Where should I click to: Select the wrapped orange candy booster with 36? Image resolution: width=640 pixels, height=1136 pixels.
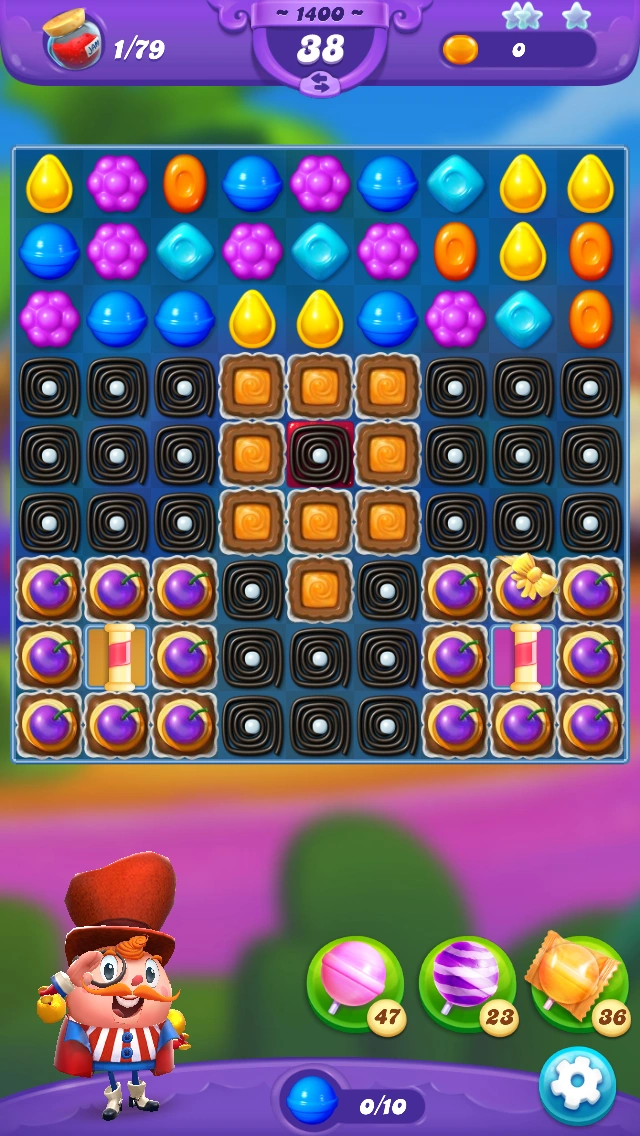coord(579,983)
